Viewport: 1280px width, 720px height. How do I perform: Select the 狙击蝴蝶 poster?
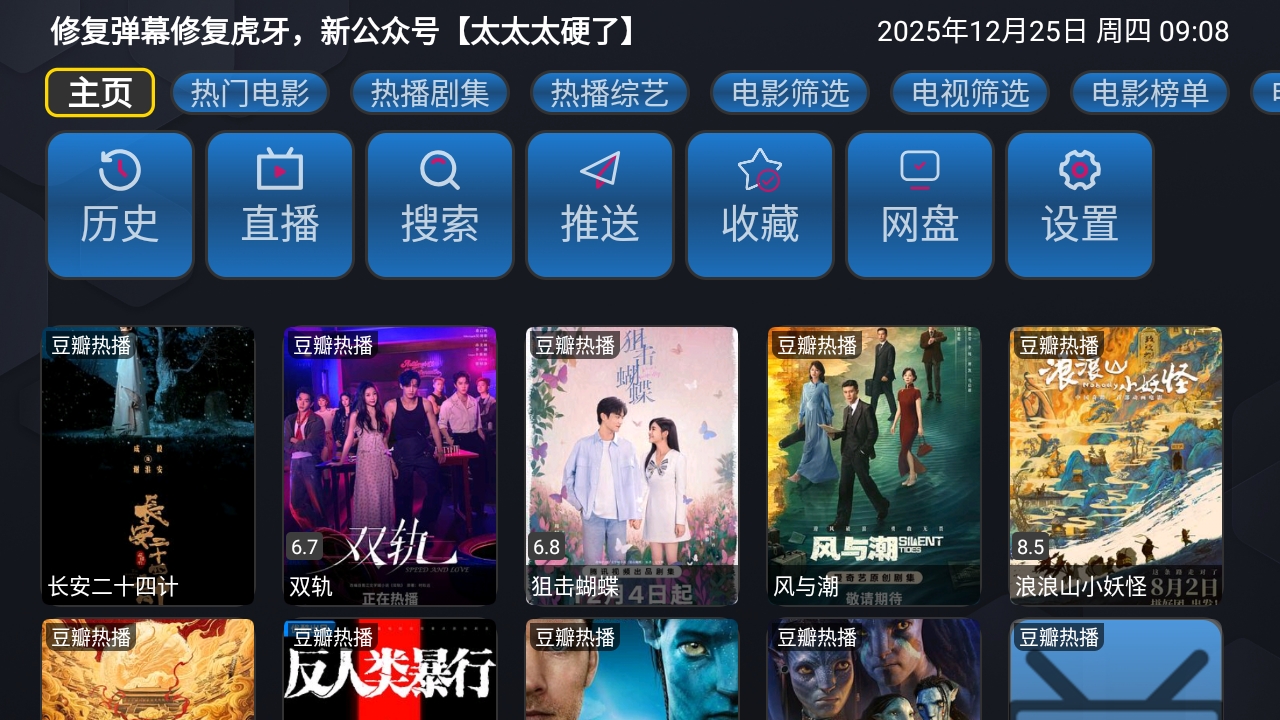(632, 466)
